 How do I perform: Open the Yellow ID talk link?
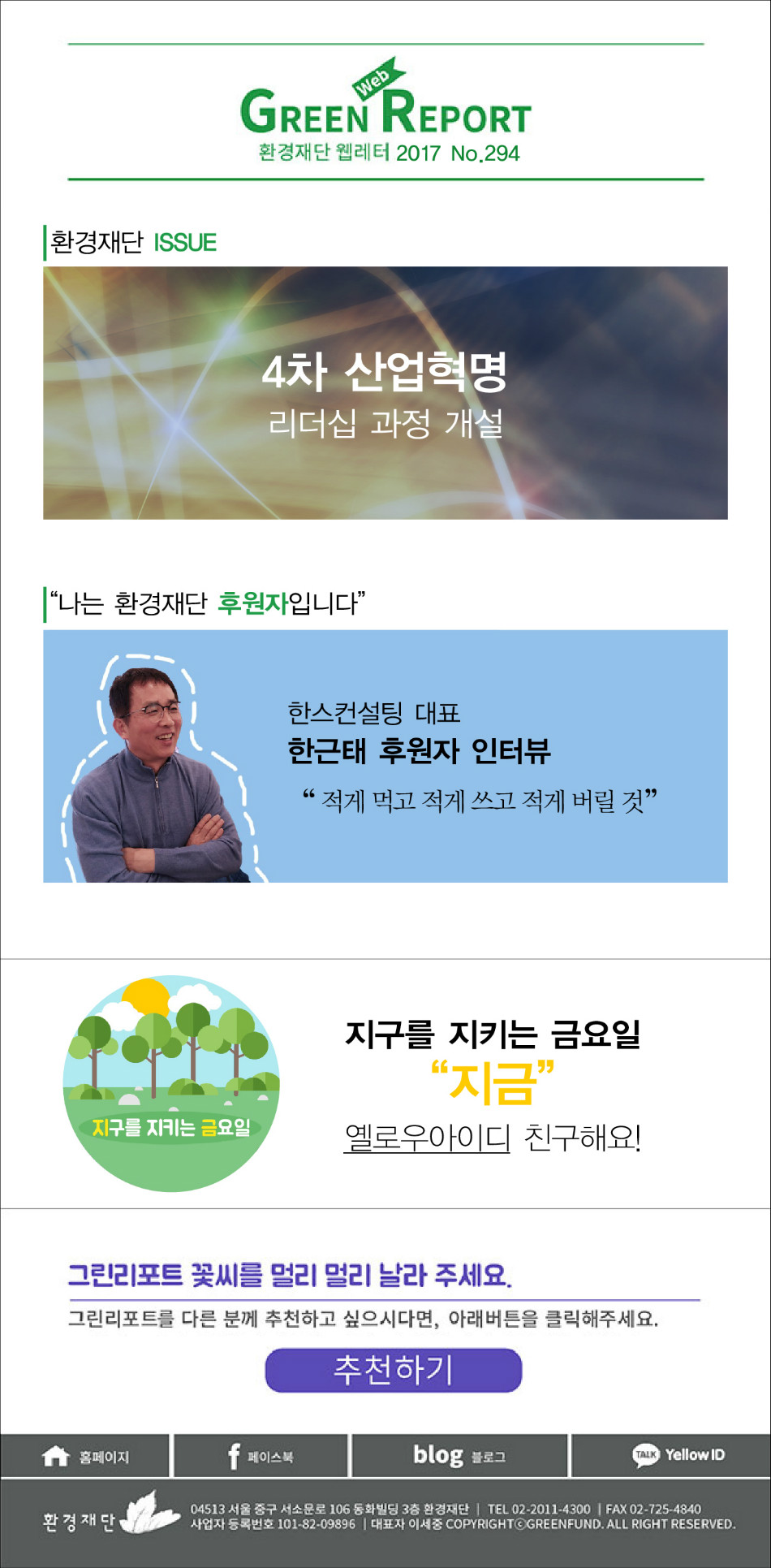[678, 1455]
